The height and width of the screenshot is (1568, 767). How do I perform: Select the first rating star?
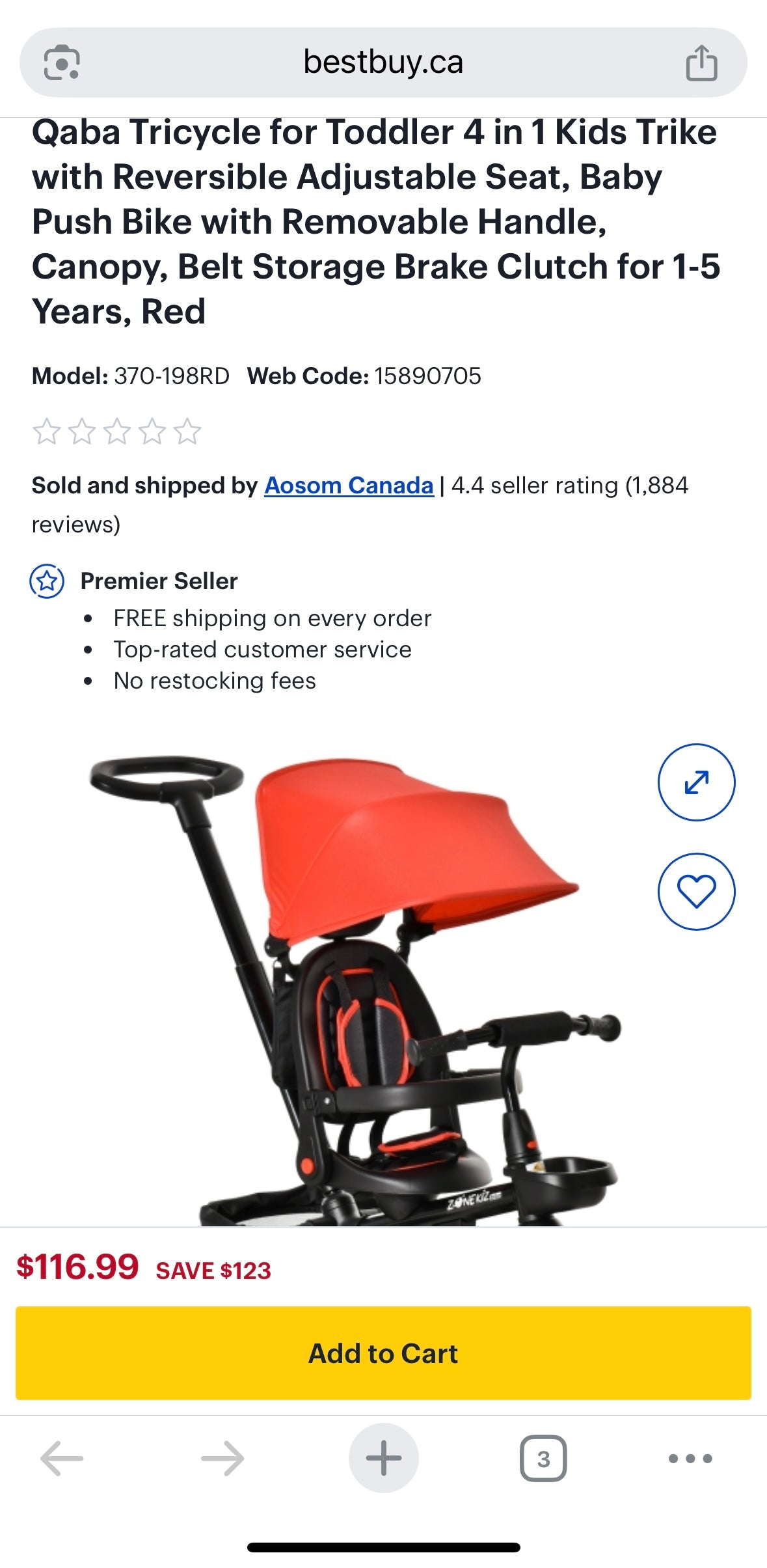pos(47,431)
